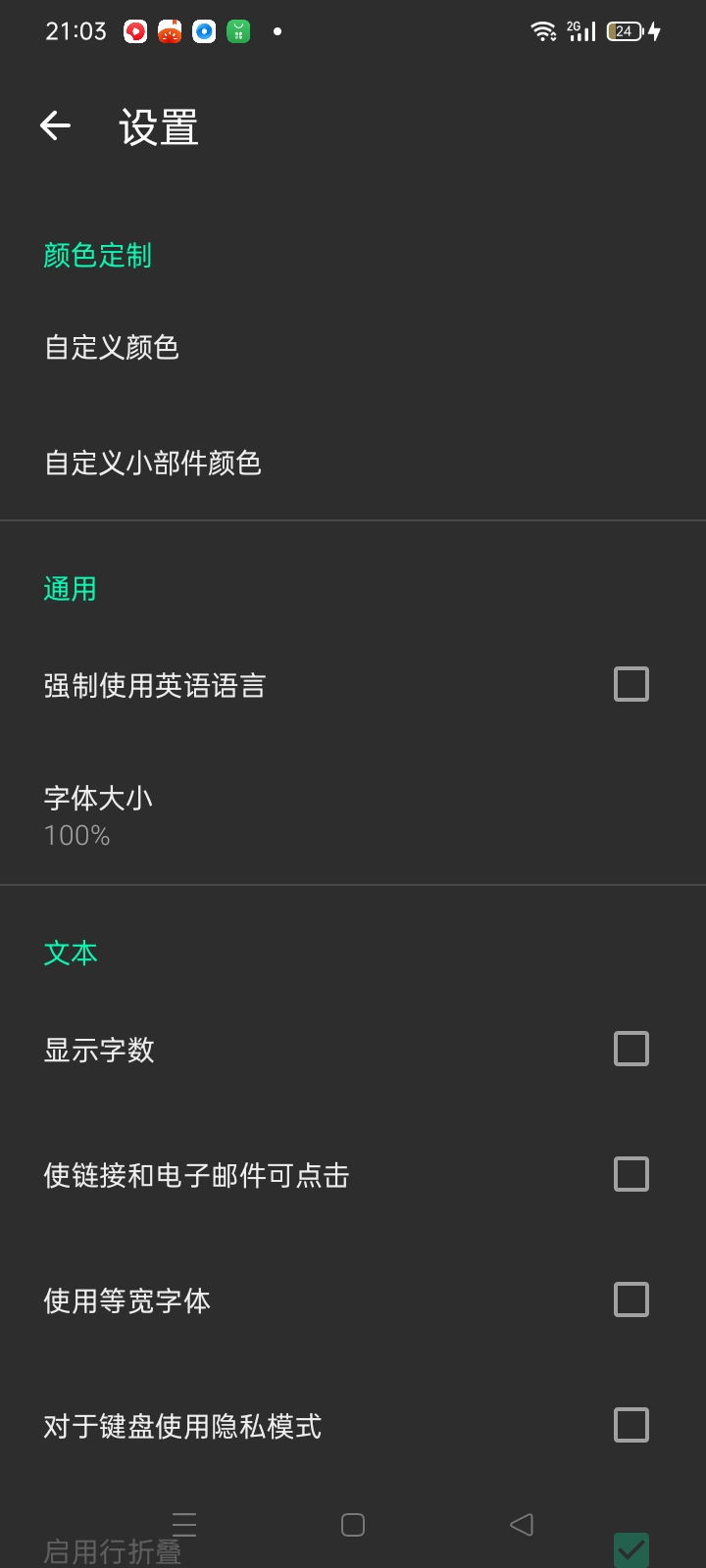Tap the system home button
The height and width of the screenshot is (1568, 706).
click(353, 1525)
